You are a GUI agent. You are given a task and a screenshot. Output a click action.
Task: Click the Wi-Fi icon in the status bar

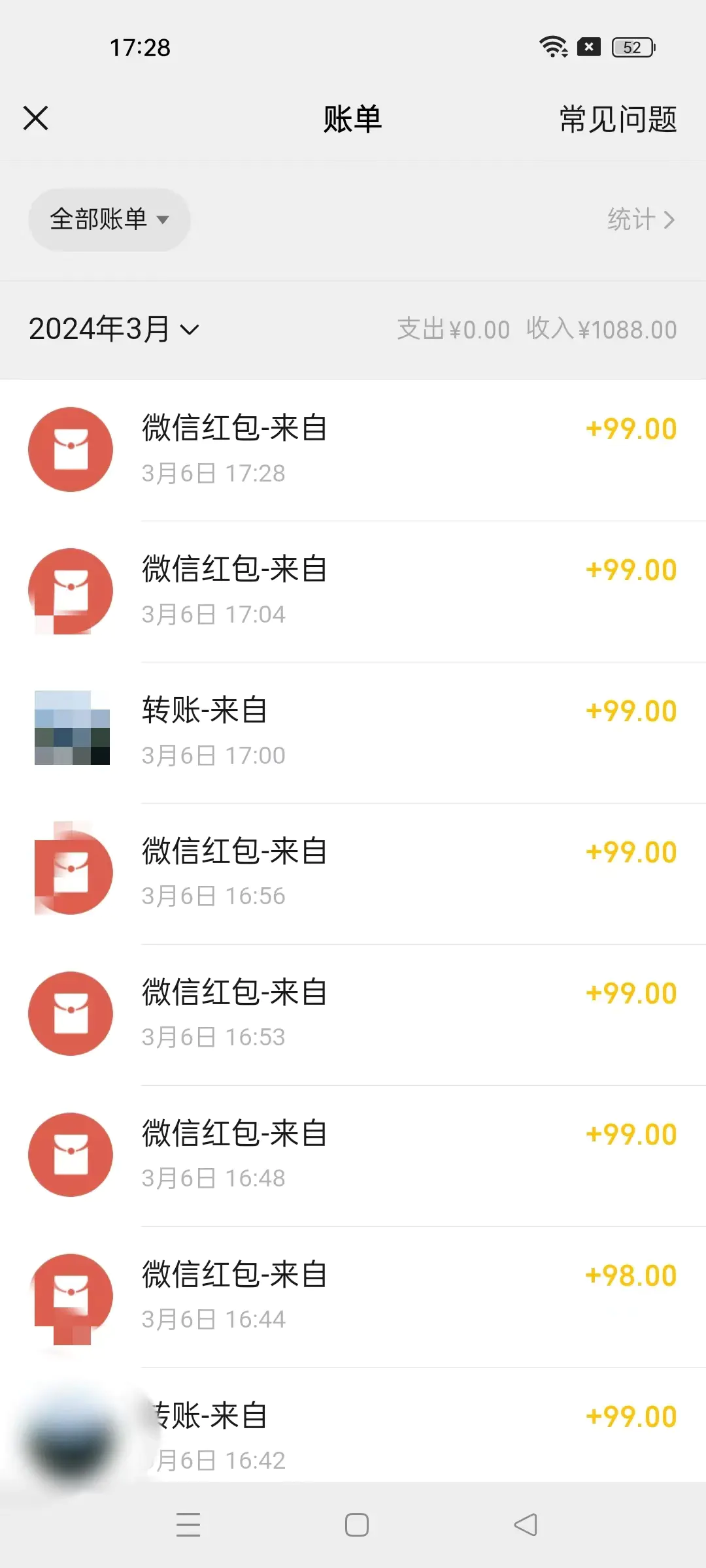point(552,46)
